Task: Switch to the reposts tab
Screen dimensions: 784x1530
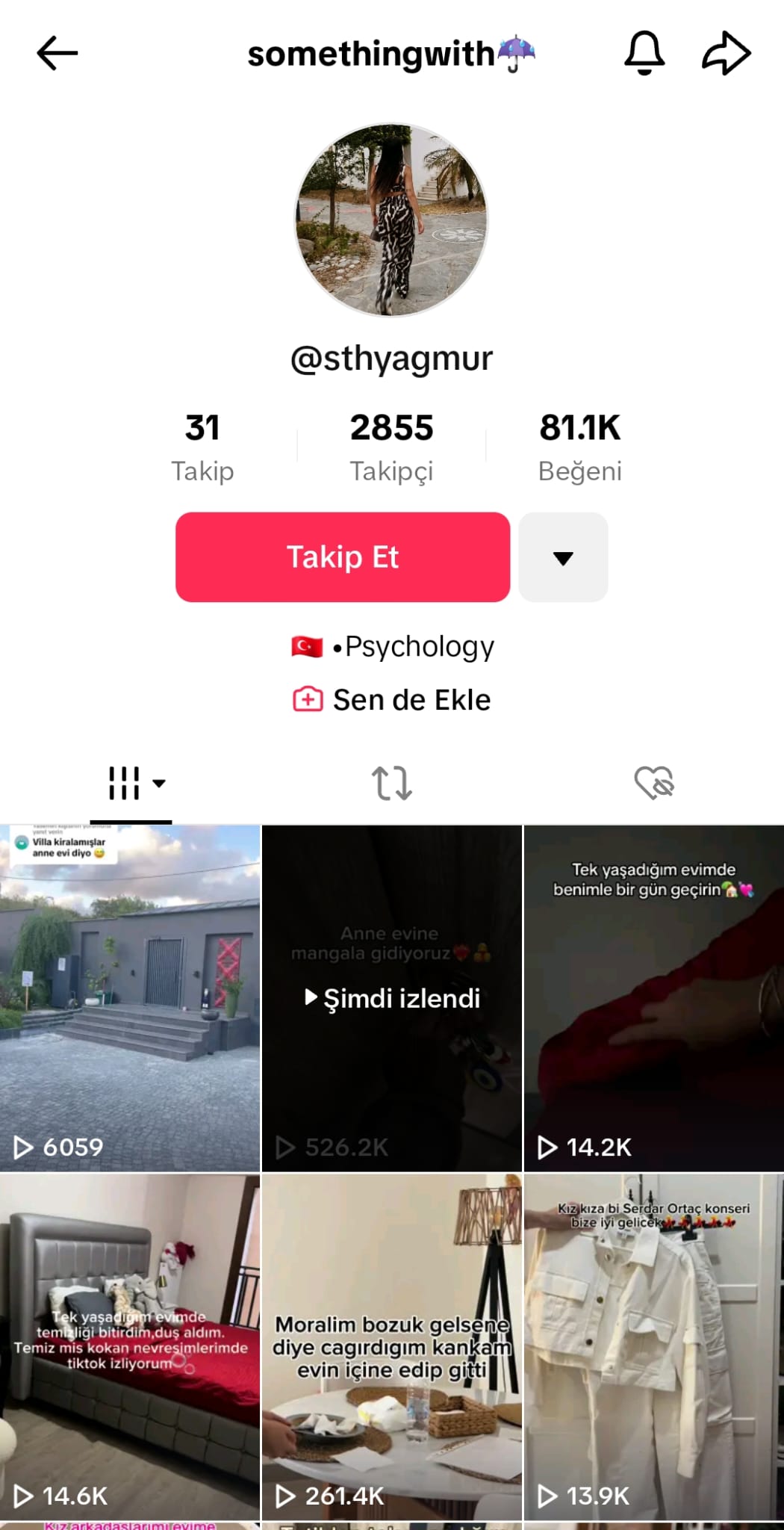Action: (391, 784)
